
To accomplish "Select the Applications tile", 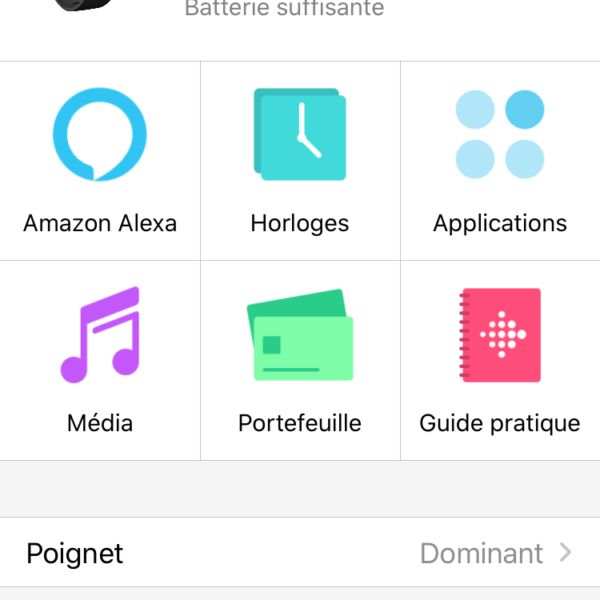I will pyautogui.click(x=500, y=160).
